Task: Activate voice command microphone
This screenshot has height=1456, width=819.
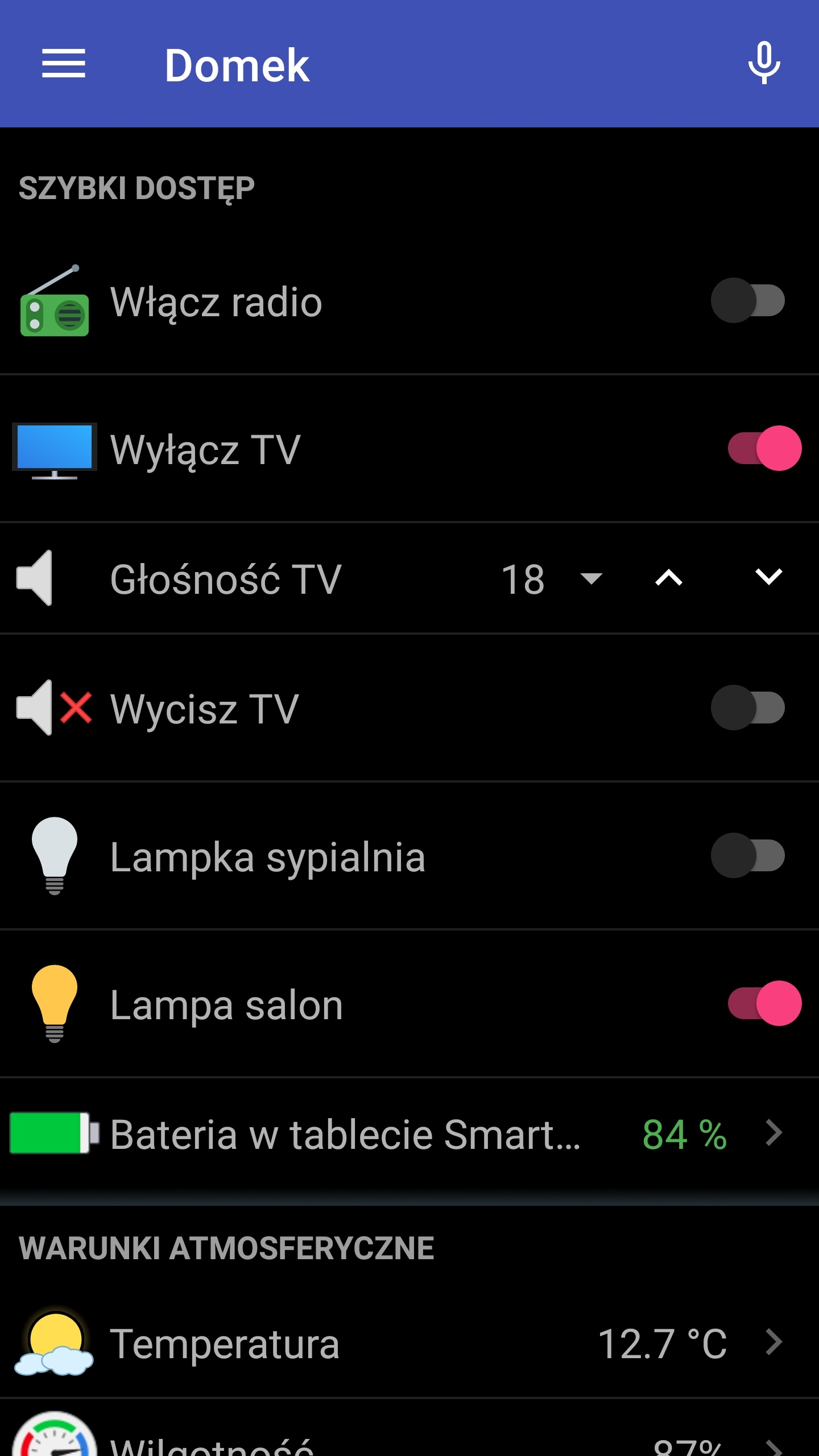Action: tap(764, 64)
